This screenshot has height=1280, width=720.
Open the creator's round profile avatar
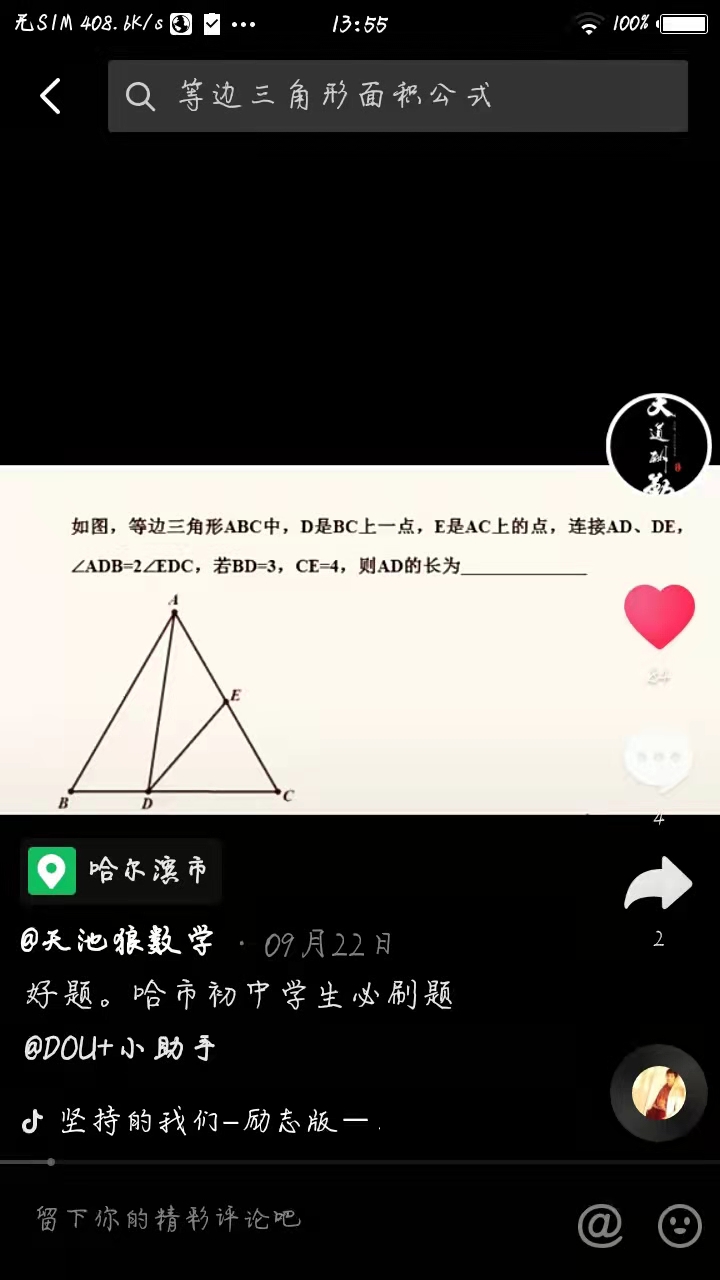coord(658,445)
